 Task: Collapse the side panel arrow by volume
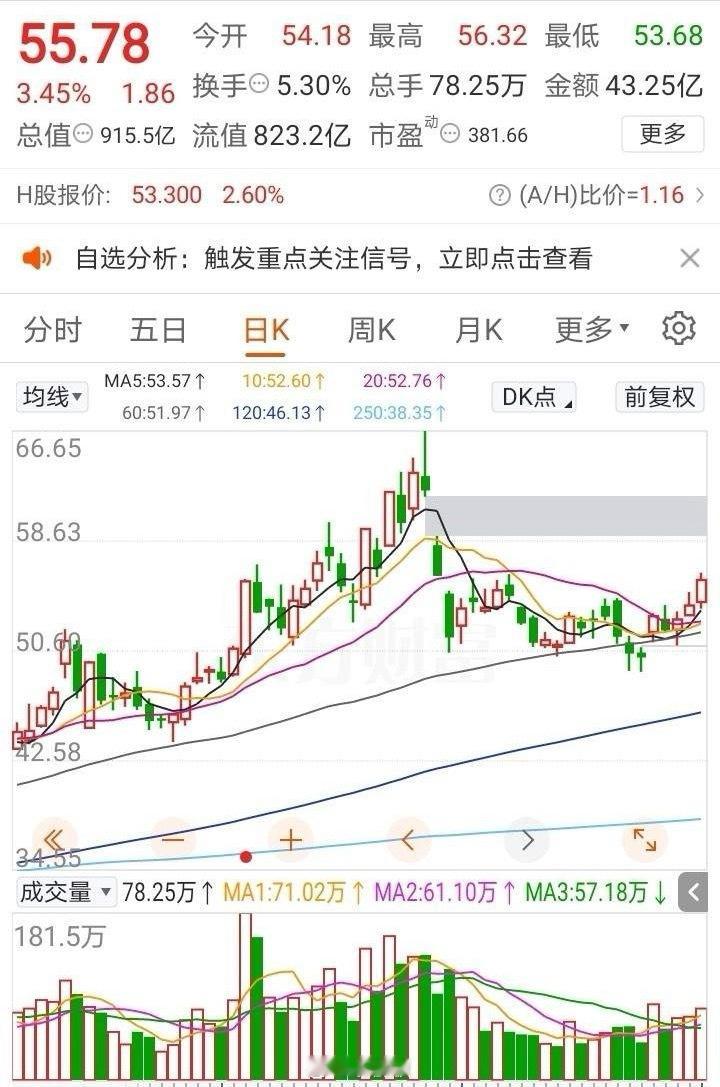click(693, 892)
